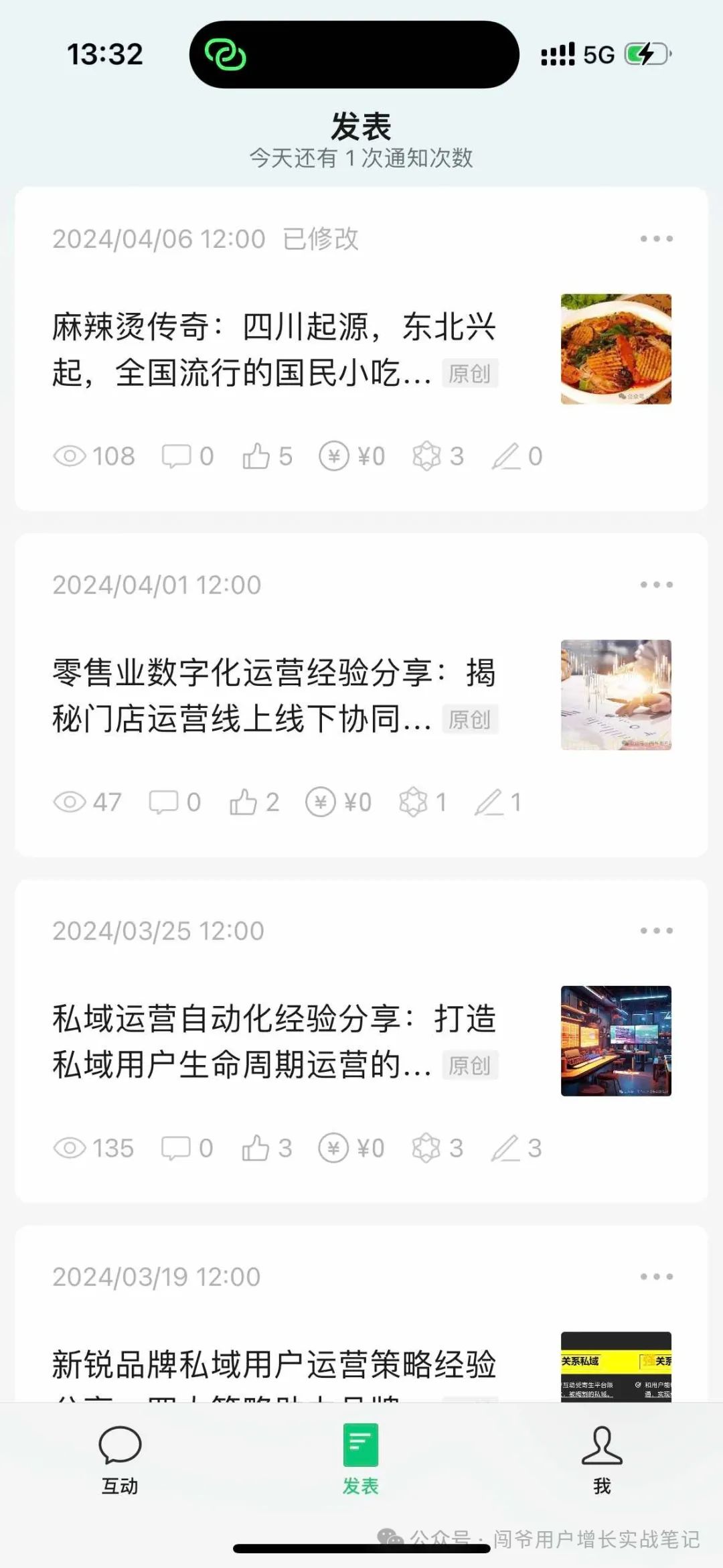Viewport: 723px width, 1568px height.
Task: Open comments icon on the 麻辣烫 article
Action: click(x=177, y=455)
